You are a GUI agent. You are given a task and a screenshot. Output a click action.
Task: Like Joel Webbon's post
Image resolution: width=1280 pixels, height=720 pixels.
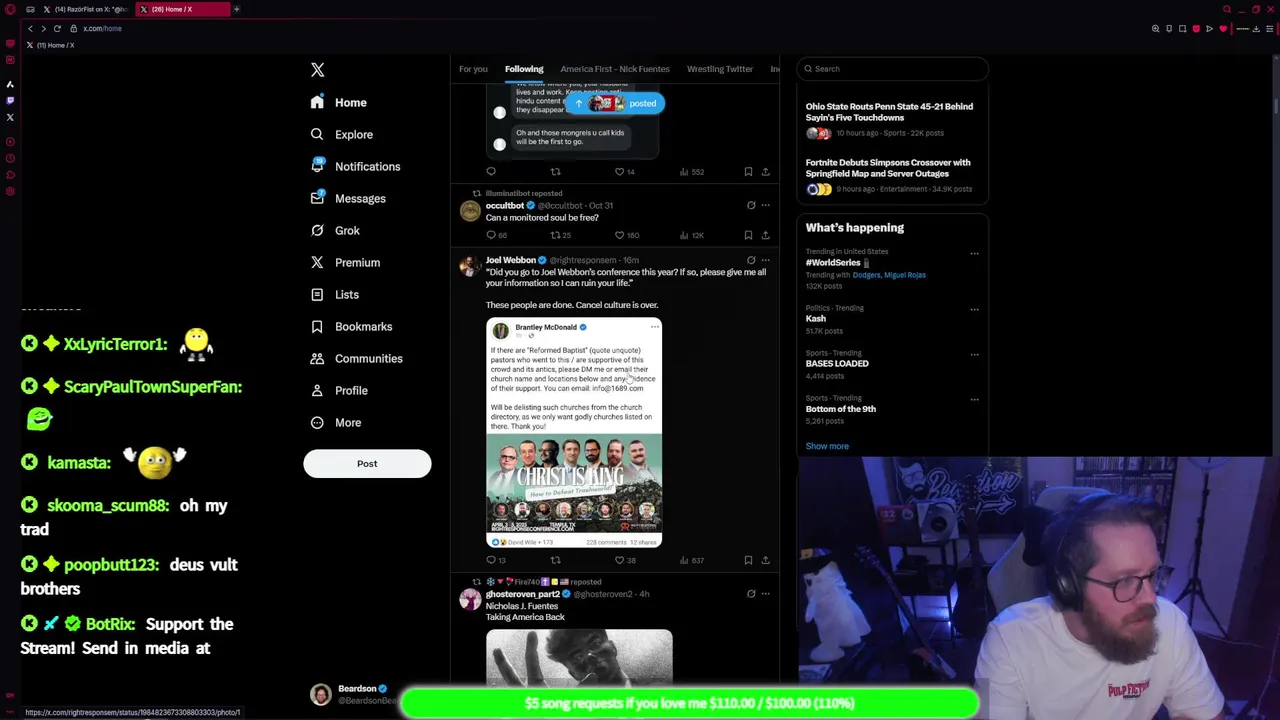[x=620, y=560]
